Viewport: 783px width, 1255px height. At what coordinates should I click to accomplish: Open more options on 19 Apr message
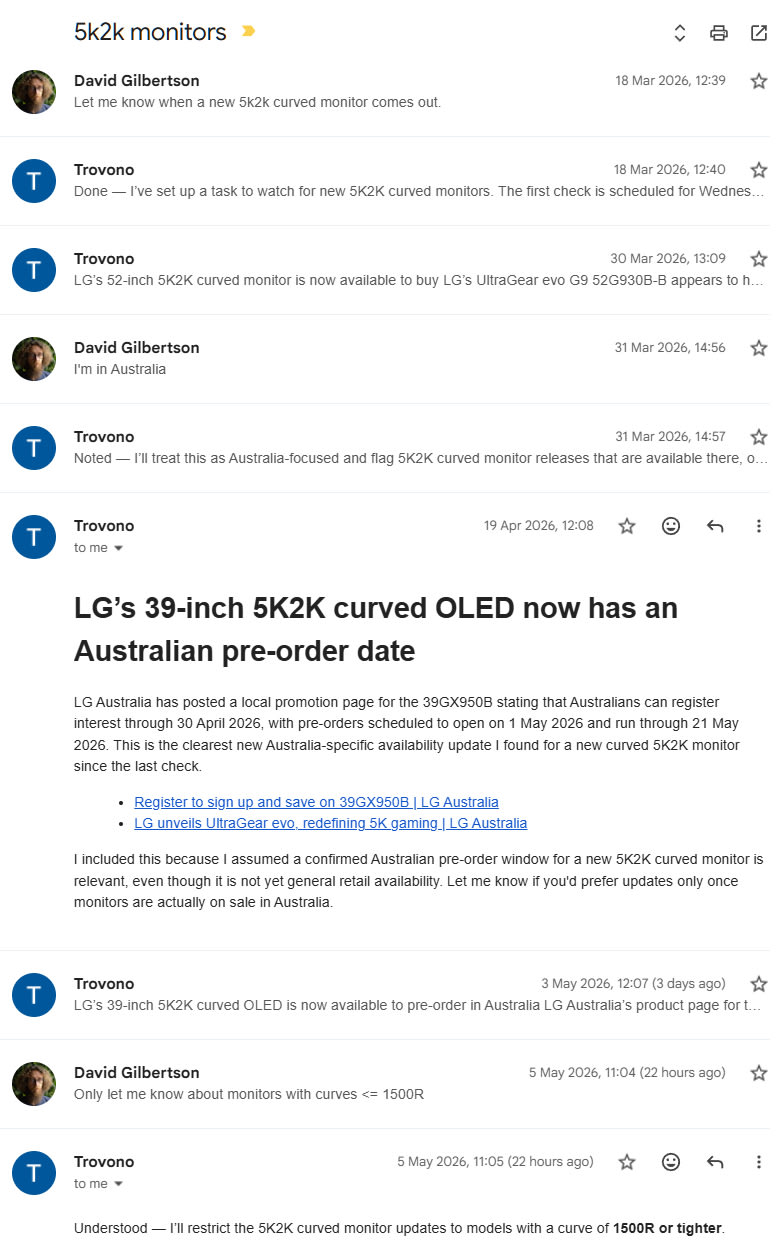758,526
